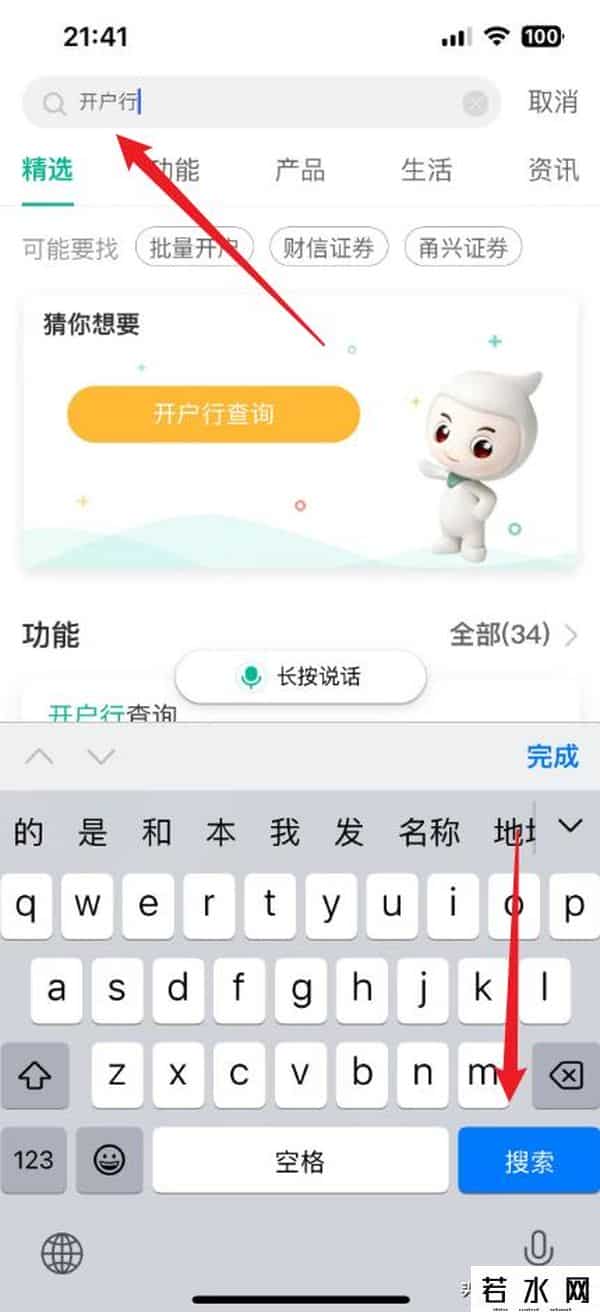This screenshot has width=600, height=1312.
Task: Clear the search text
Action: pos(476,103)
